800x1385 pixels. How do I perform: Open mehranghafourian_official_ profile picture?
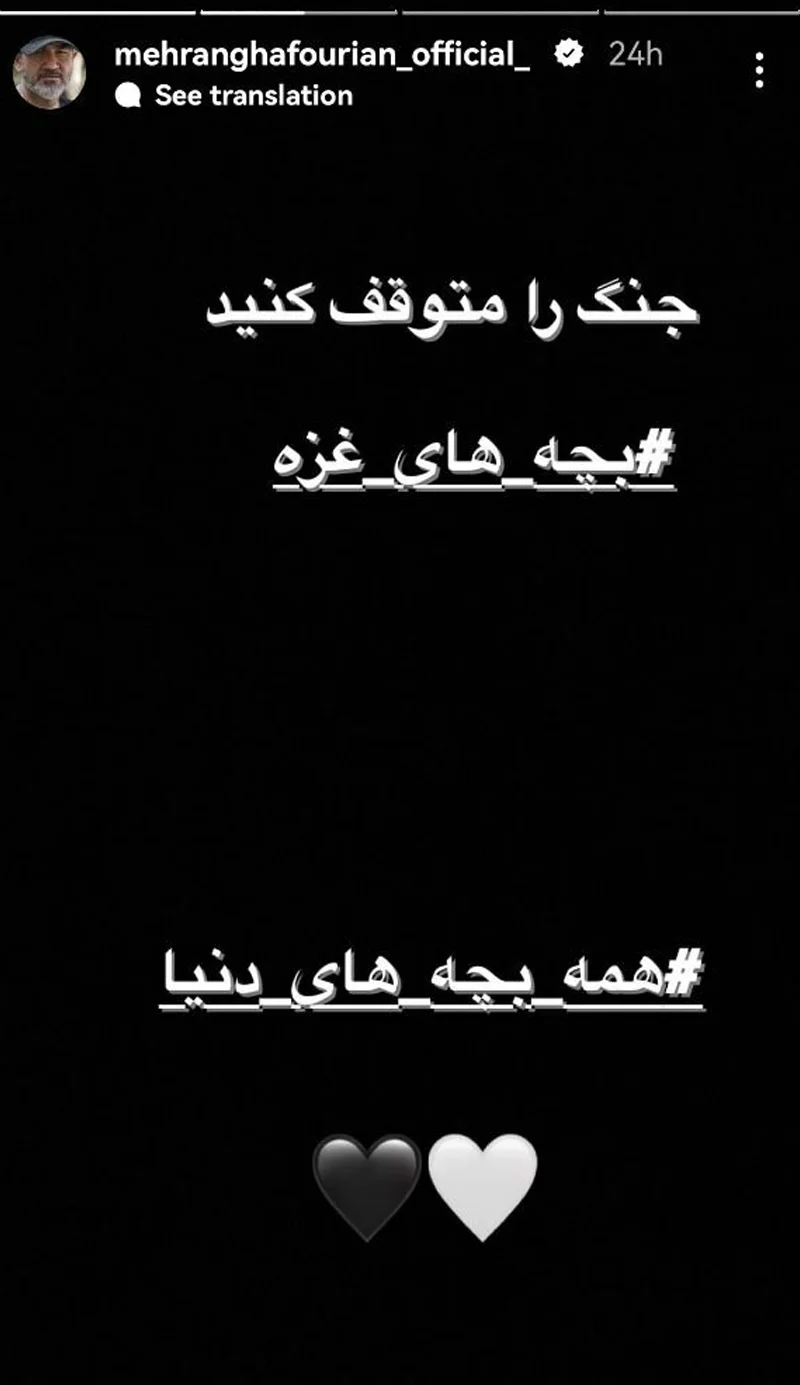pos(49,72)
